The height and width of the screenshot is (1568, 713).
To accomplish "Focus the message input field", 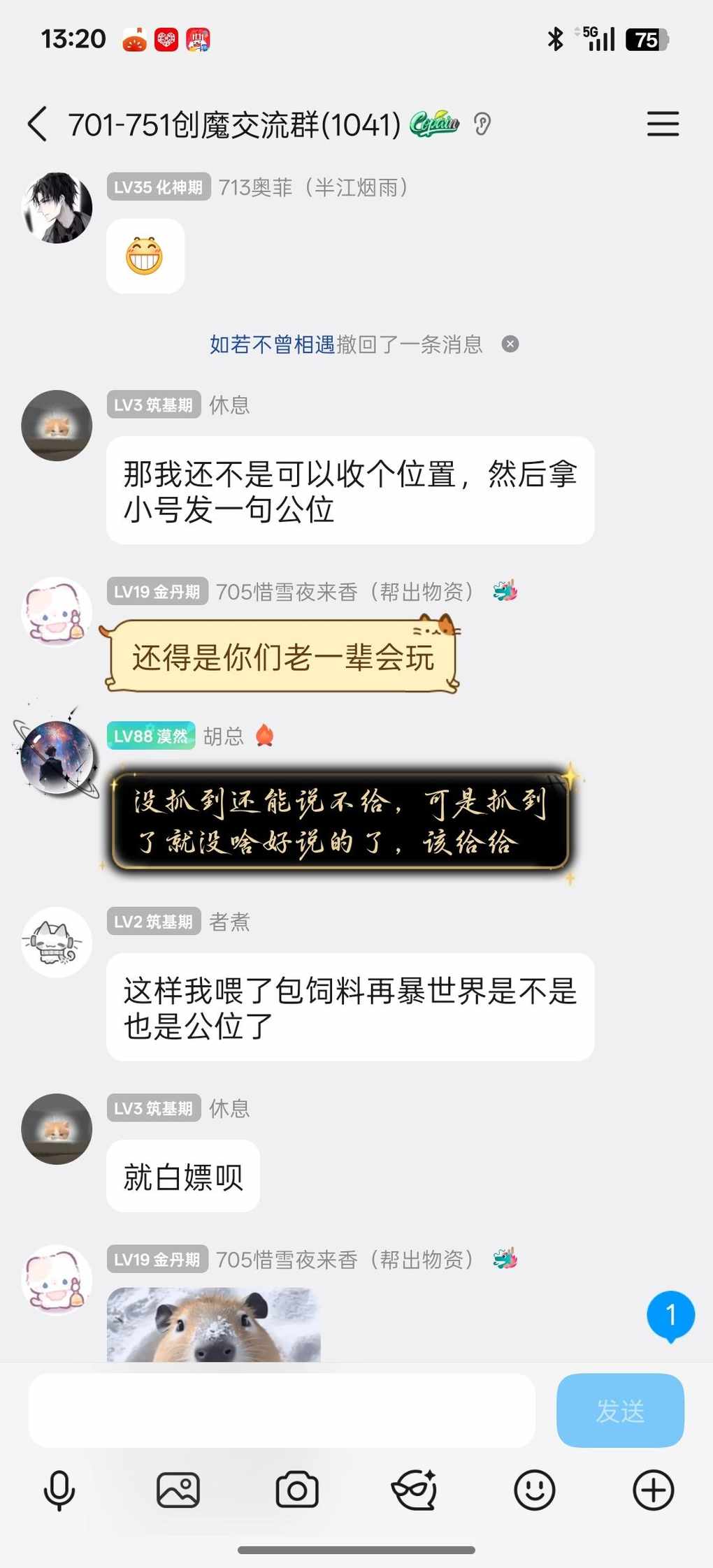I will (282, 1411).
